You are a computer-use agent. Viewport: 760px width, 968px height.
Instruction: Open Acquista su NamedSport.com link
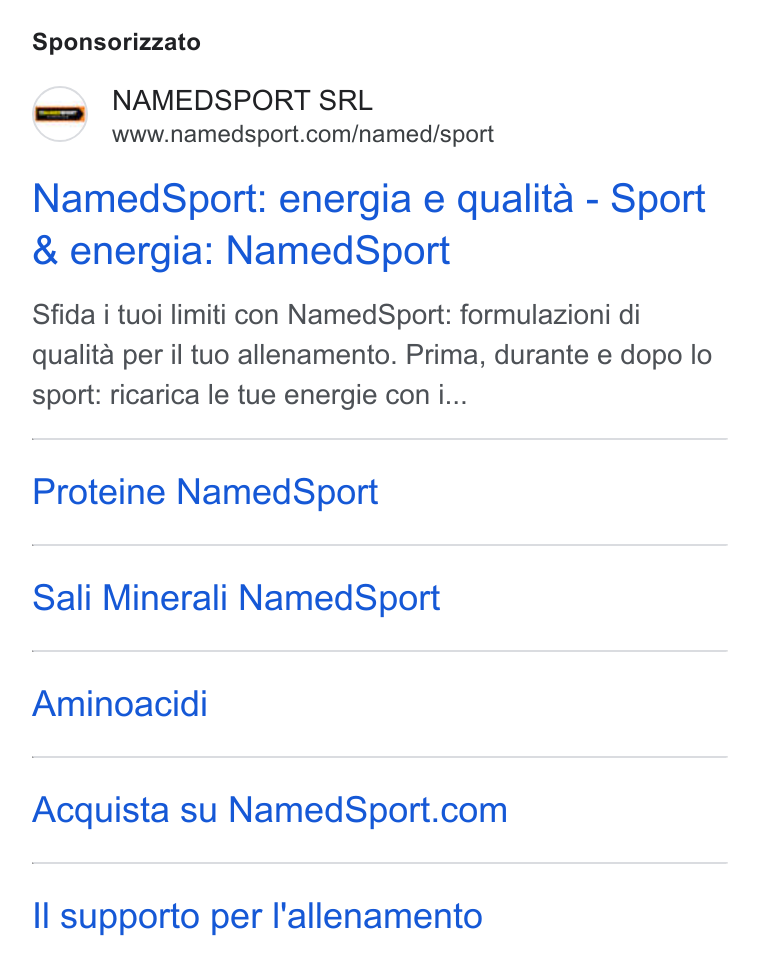point(270,810)
